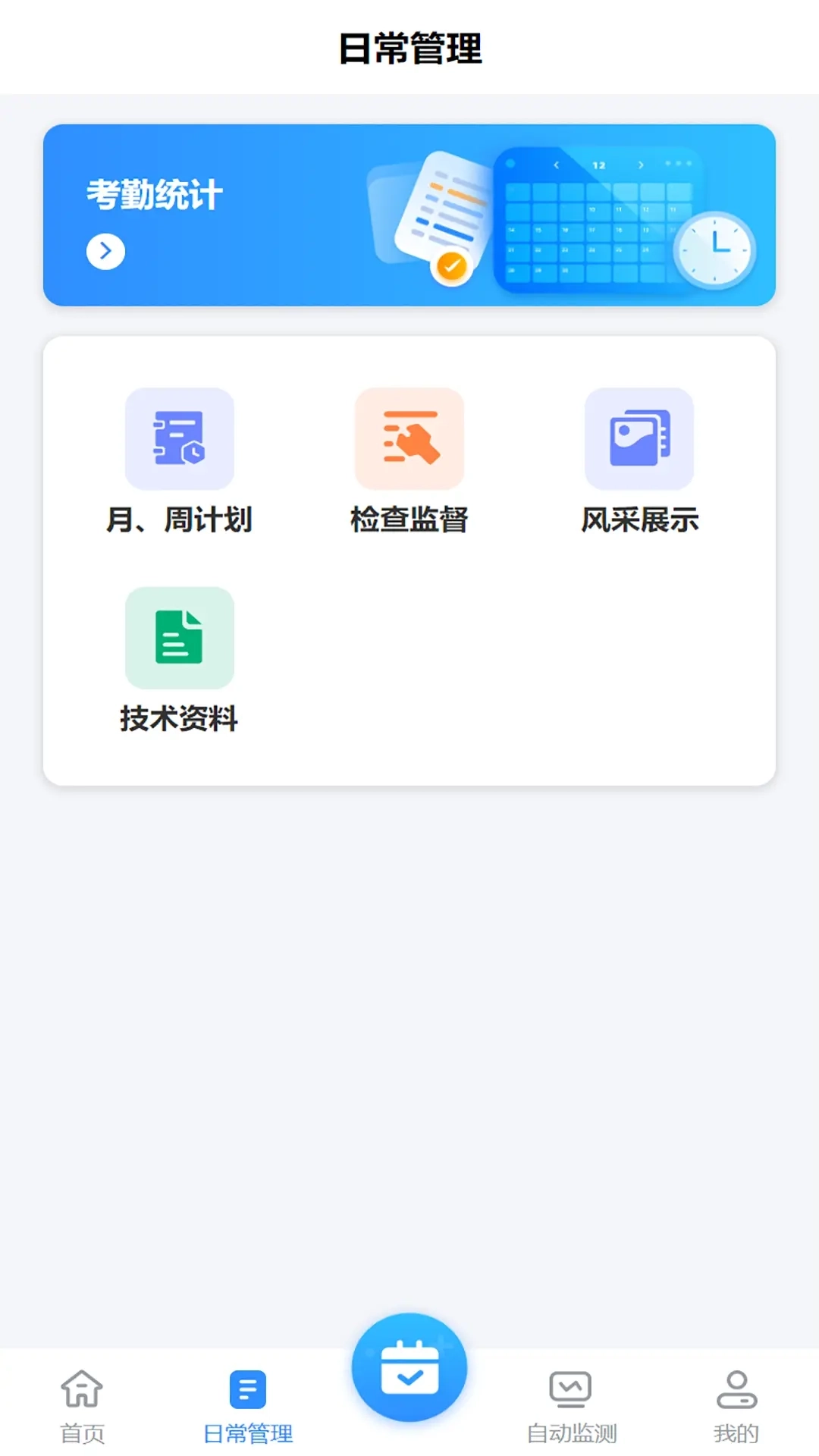This screenshot has width=819, height=1456.
Task: Tap the 日常管理 page title
Action: click(409, 47)
